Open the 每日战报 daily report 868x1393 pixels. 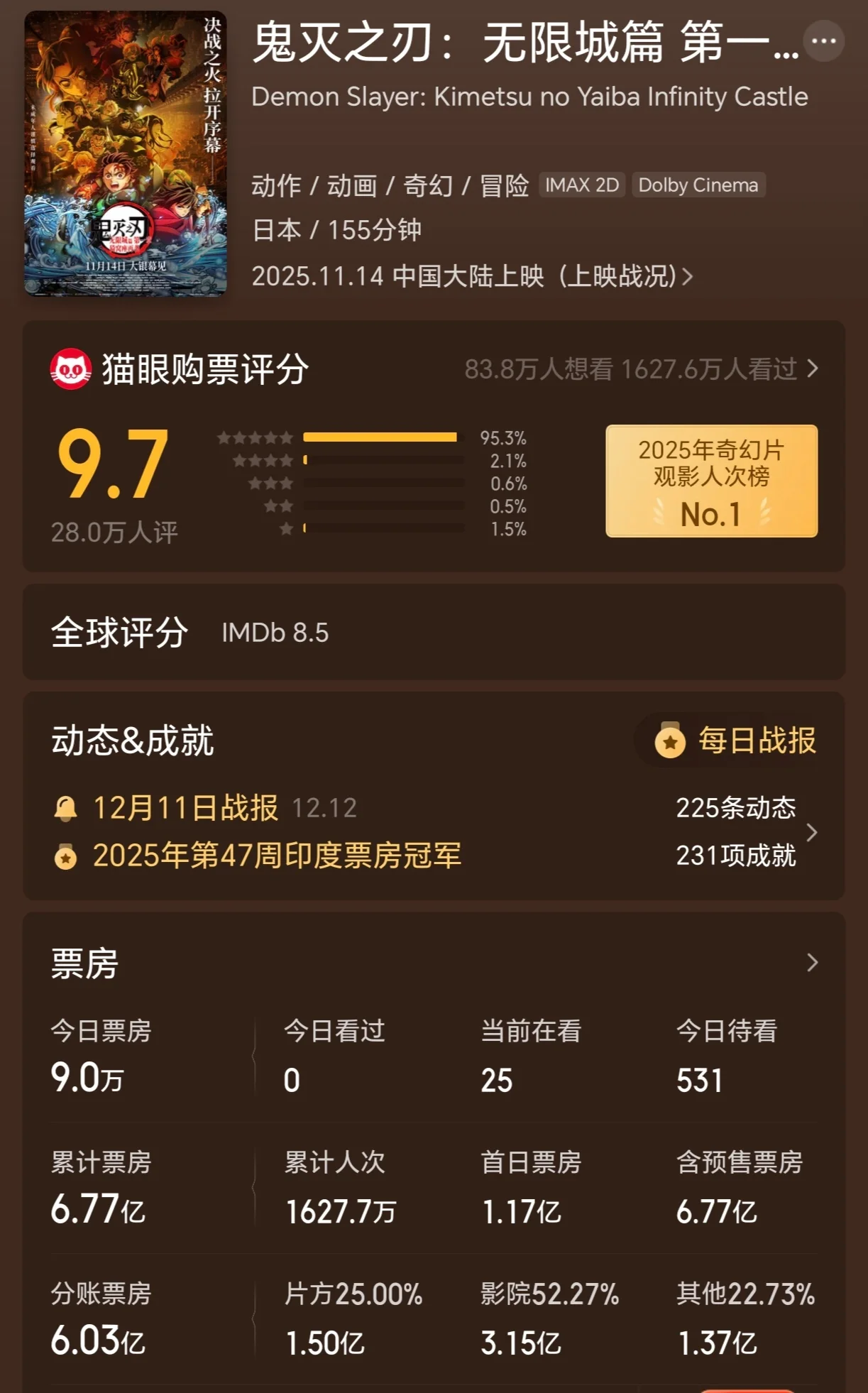(738, 741)
